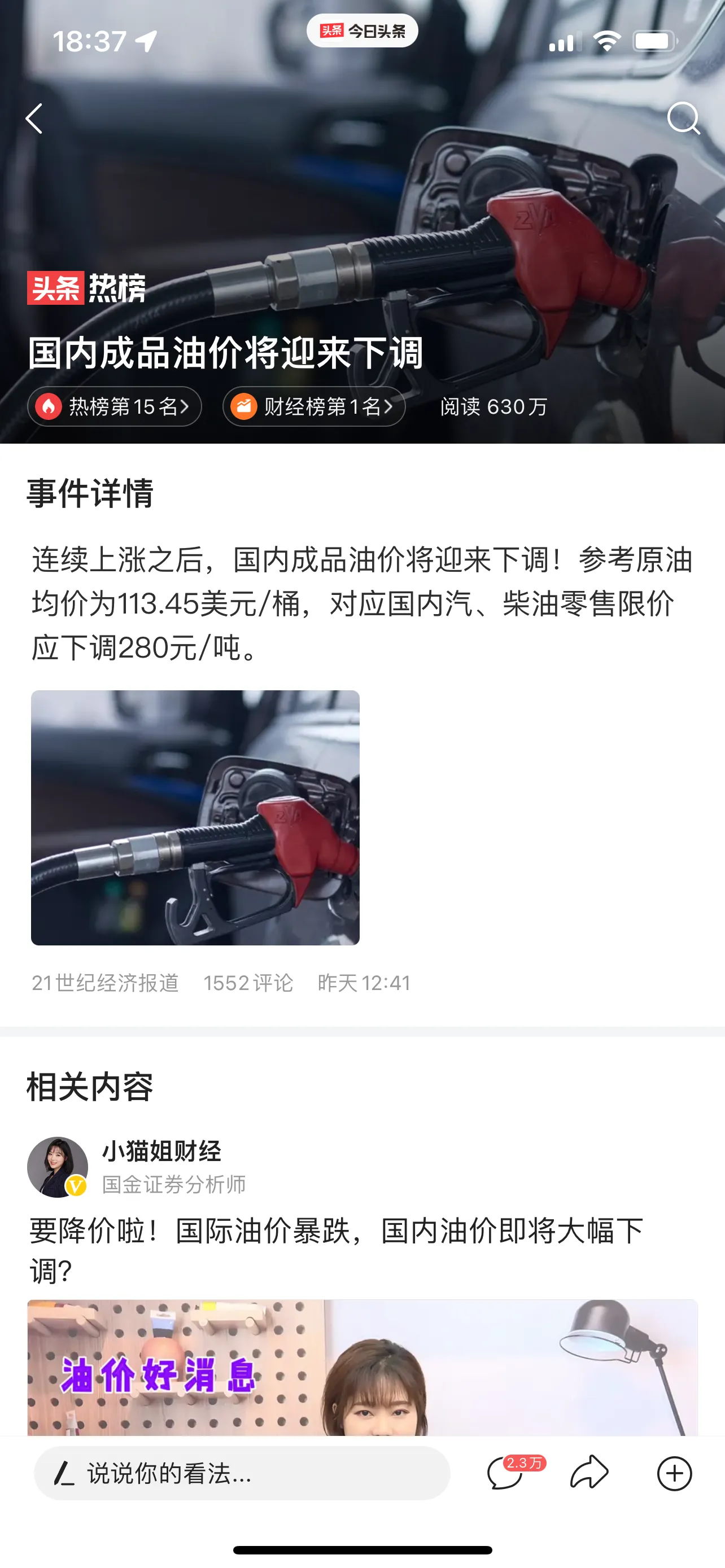Return to app via 今日头条 pill
725x1568 pixels.
(x=362, y=30)
